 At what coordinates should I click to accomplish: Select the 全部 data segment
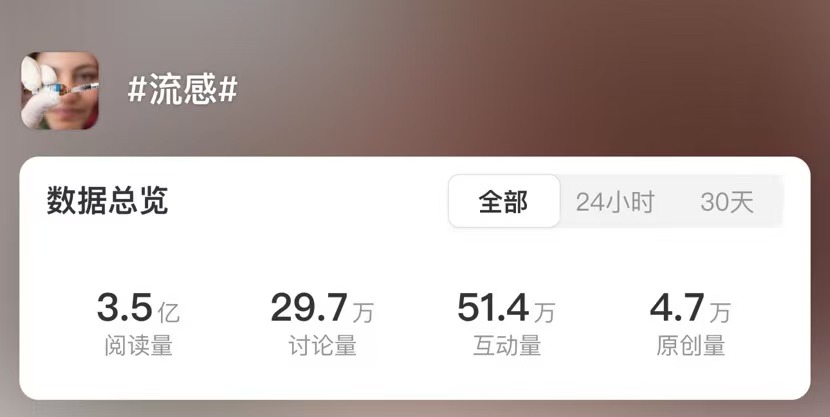pyautogui.click(x=503, y=202)
